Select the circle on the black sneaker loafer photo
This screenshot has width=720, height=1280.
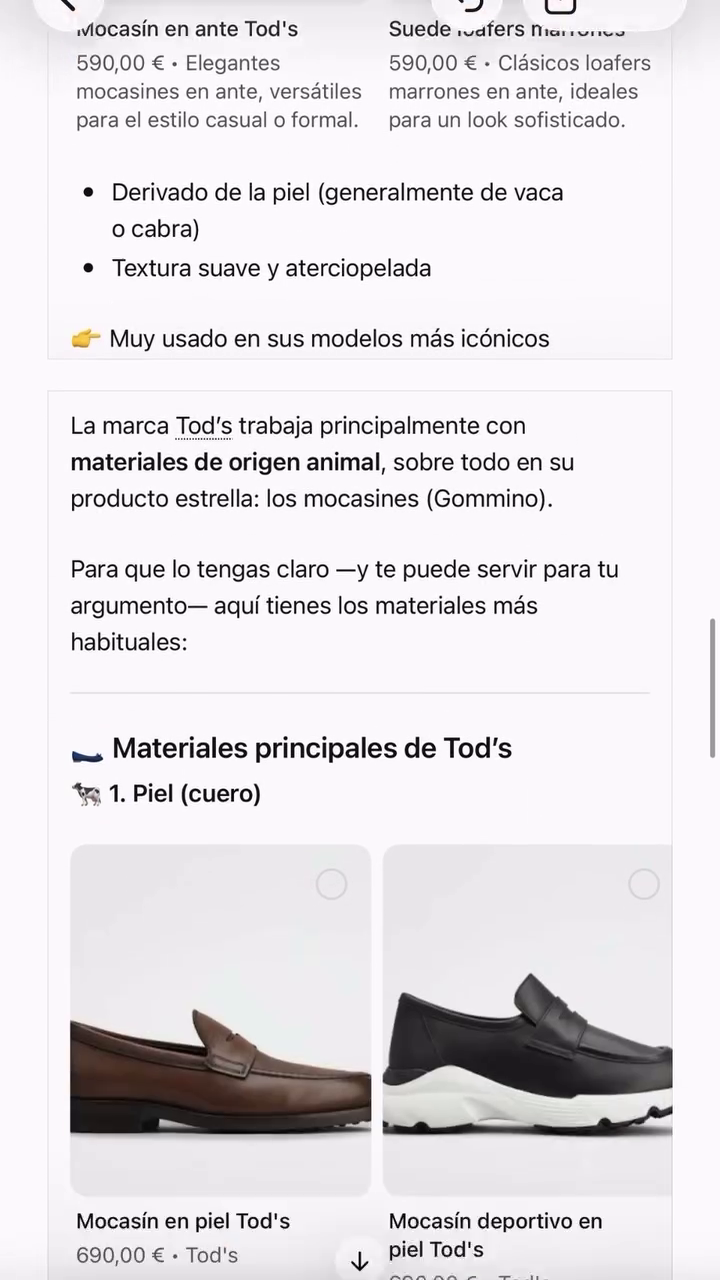[x=643, y=883]
